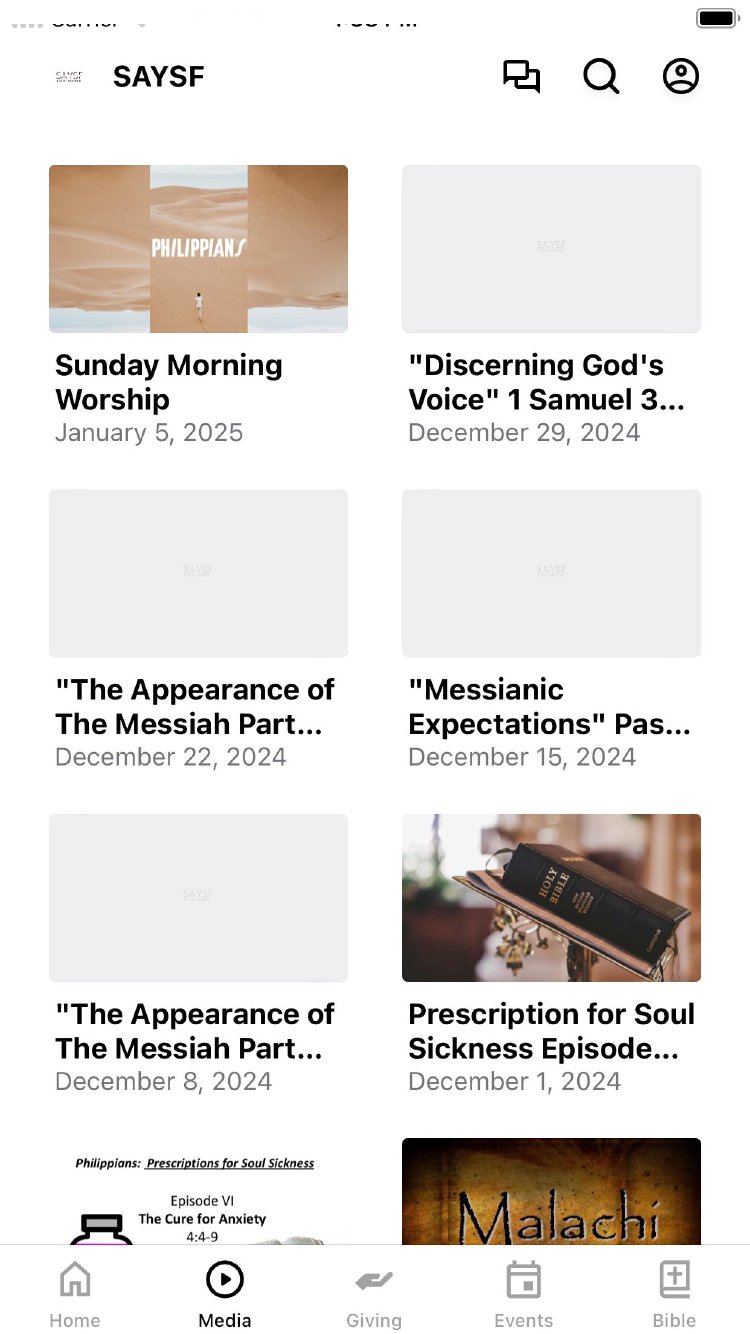Open the search magnifier icon
The height and width of the screenshot is (1334, 750).
[601, 77]
